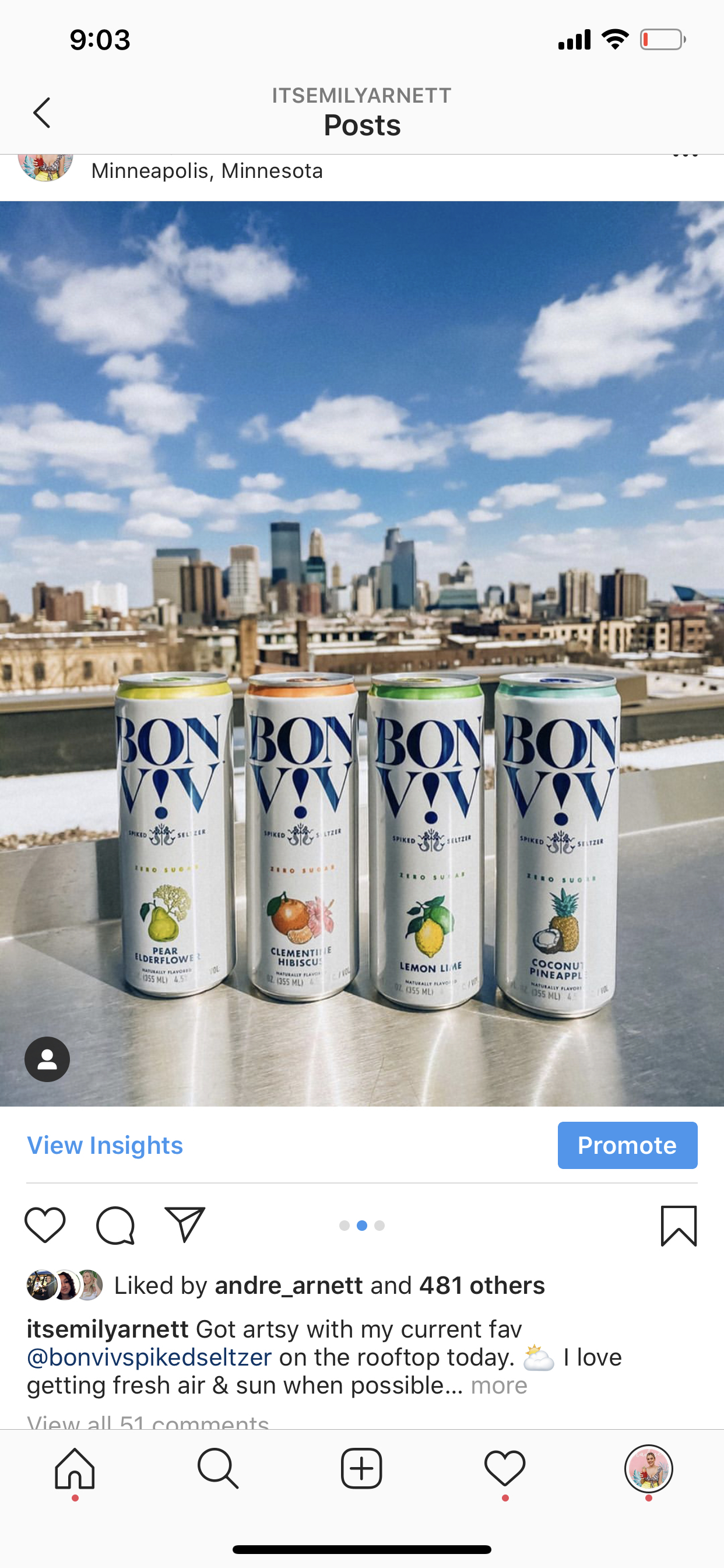The height and width of the screenshot is (1568, 724).
Task: Go back from Posts
Action: (x=41, y=113)
